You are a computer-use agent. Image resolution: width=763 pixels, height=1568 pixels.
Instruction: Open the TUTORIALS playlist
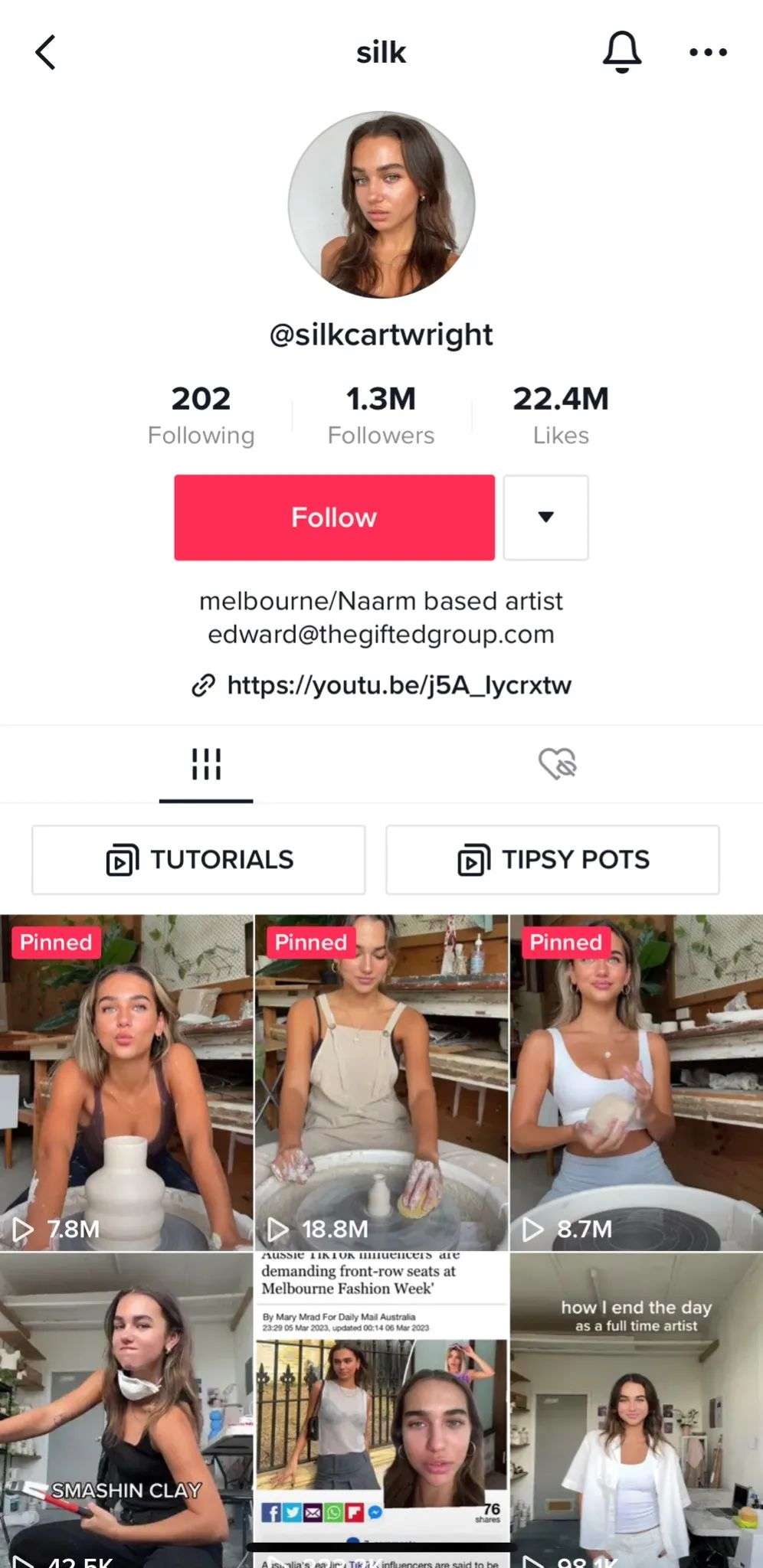click(198, 860)
